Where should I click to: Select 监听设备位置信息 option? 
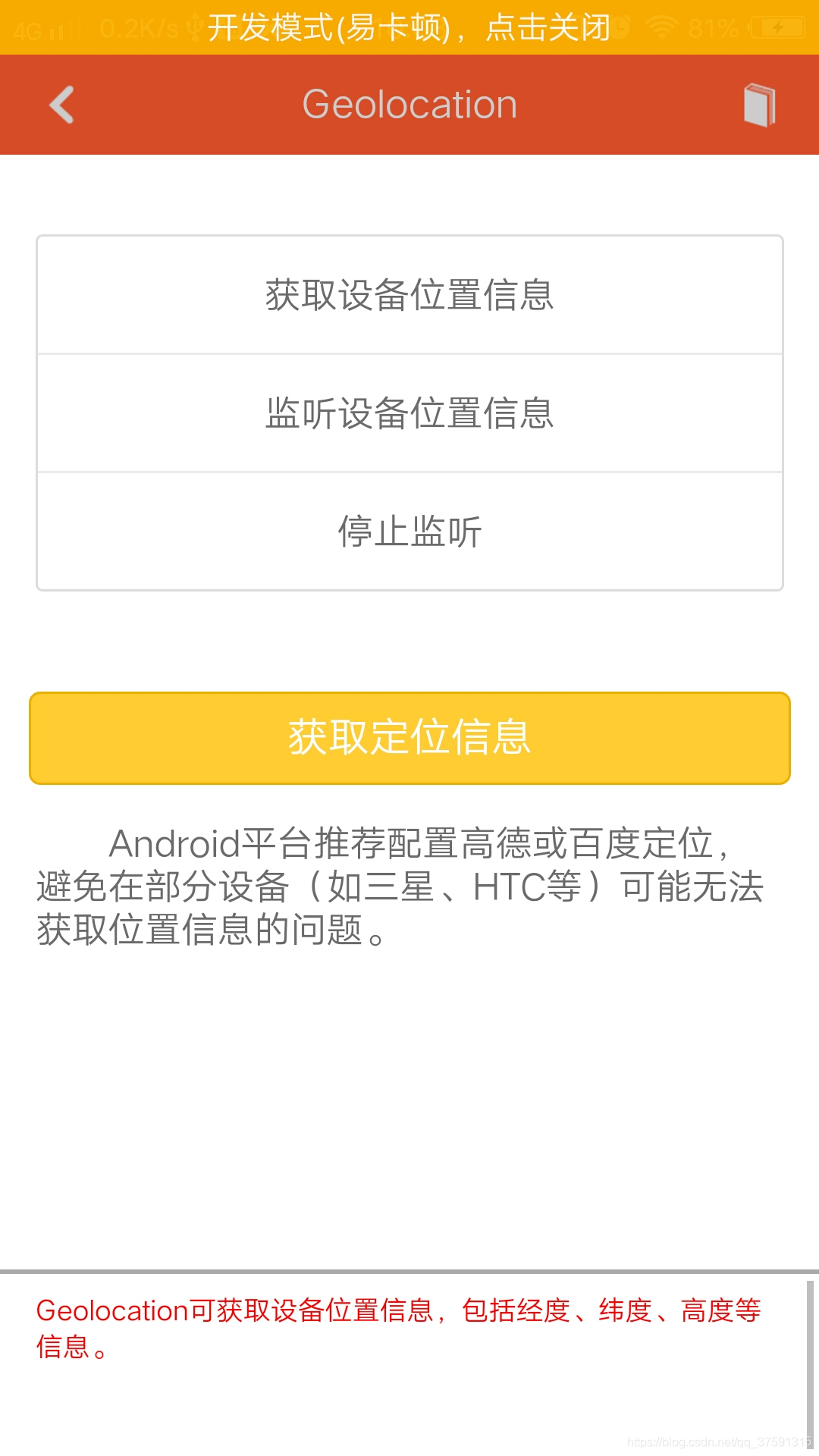(409, 413)
